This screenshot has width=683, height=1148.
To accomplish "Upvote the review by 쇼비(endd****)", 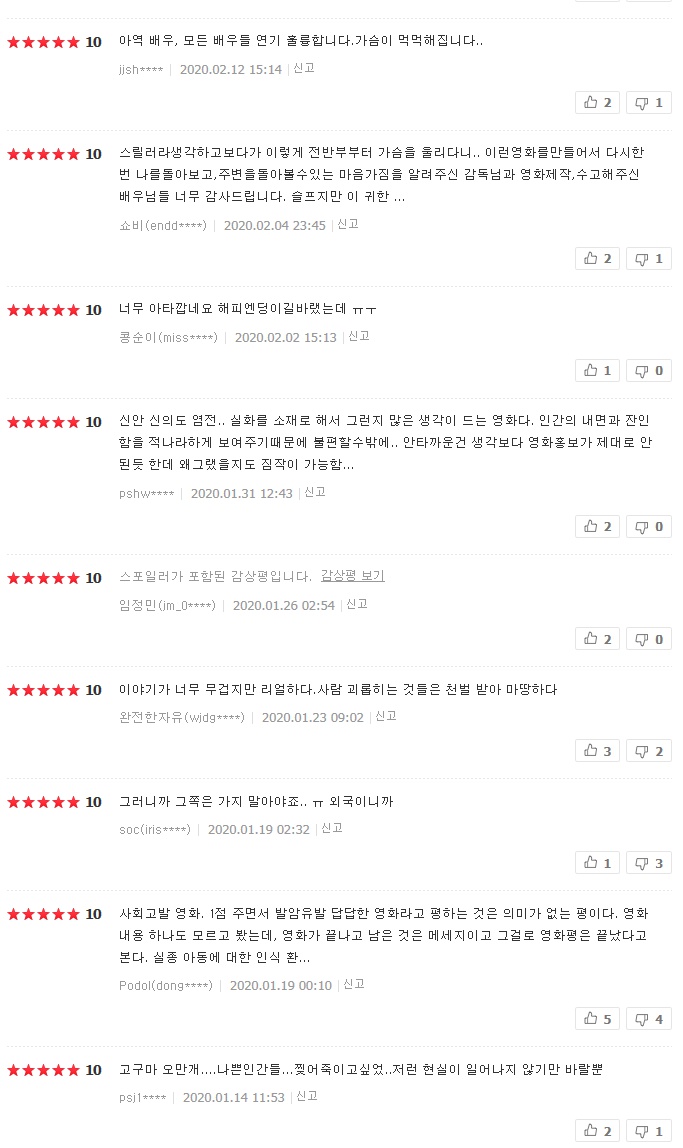I will click(598, 259).
